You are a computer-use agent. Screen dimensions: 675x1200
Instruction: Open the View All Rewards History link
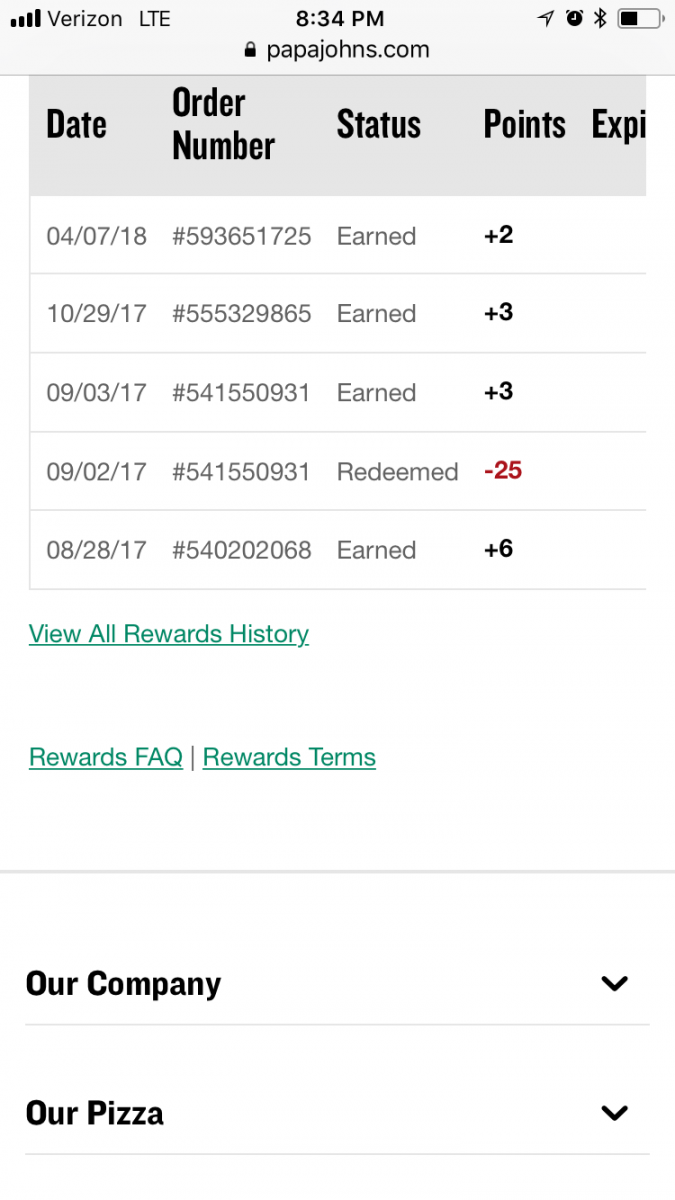point(169,634)
